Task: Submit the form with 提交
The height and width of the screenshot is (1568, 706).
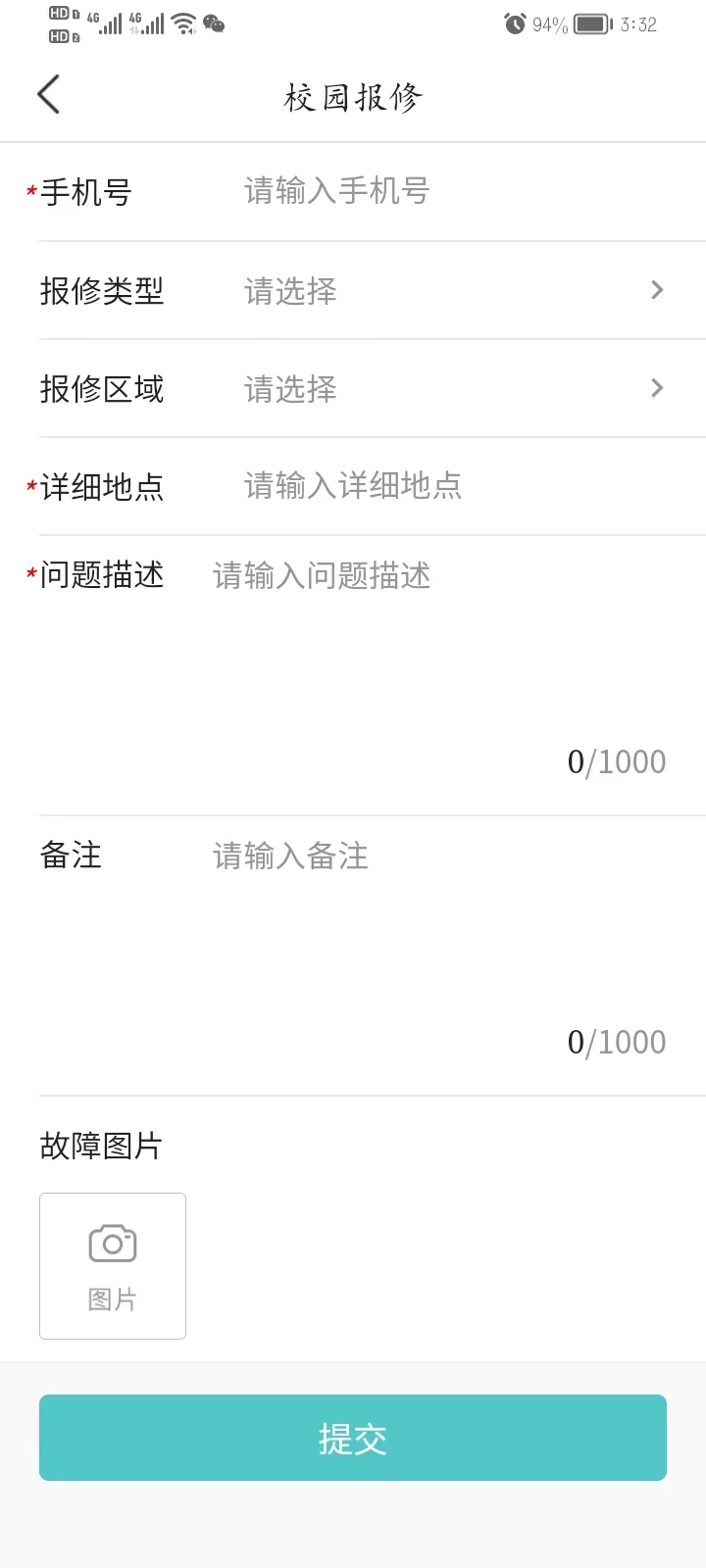Action: 353,1438
